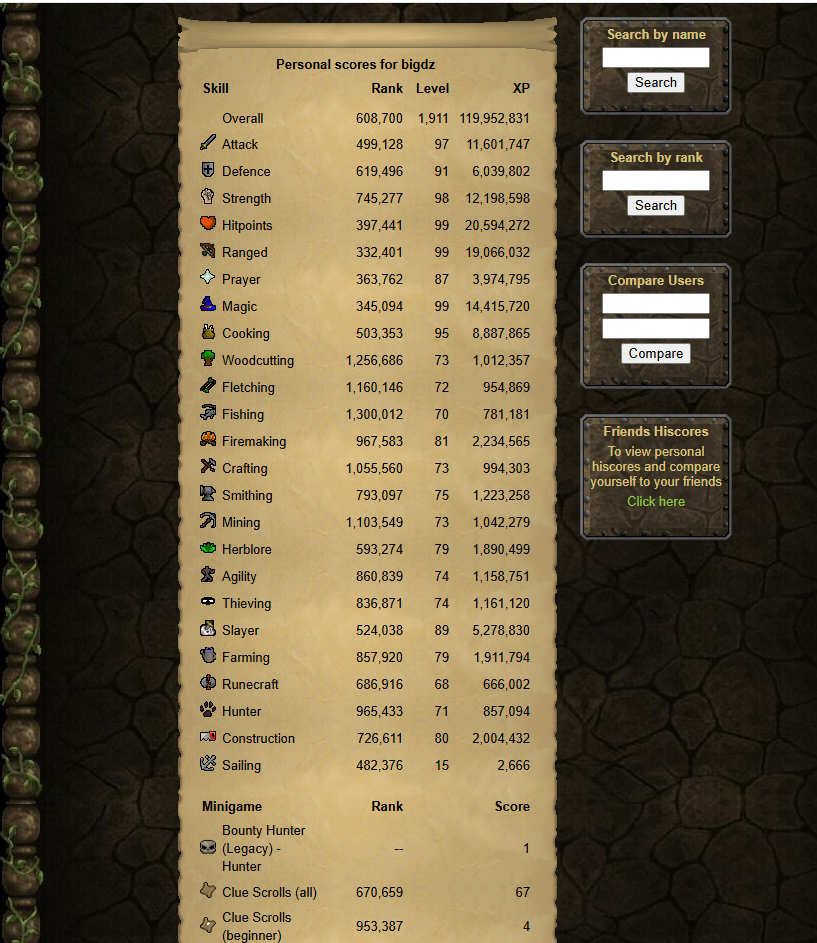Hit the Compare button
The image size is (817, 943).
click(x=655, y=353)
